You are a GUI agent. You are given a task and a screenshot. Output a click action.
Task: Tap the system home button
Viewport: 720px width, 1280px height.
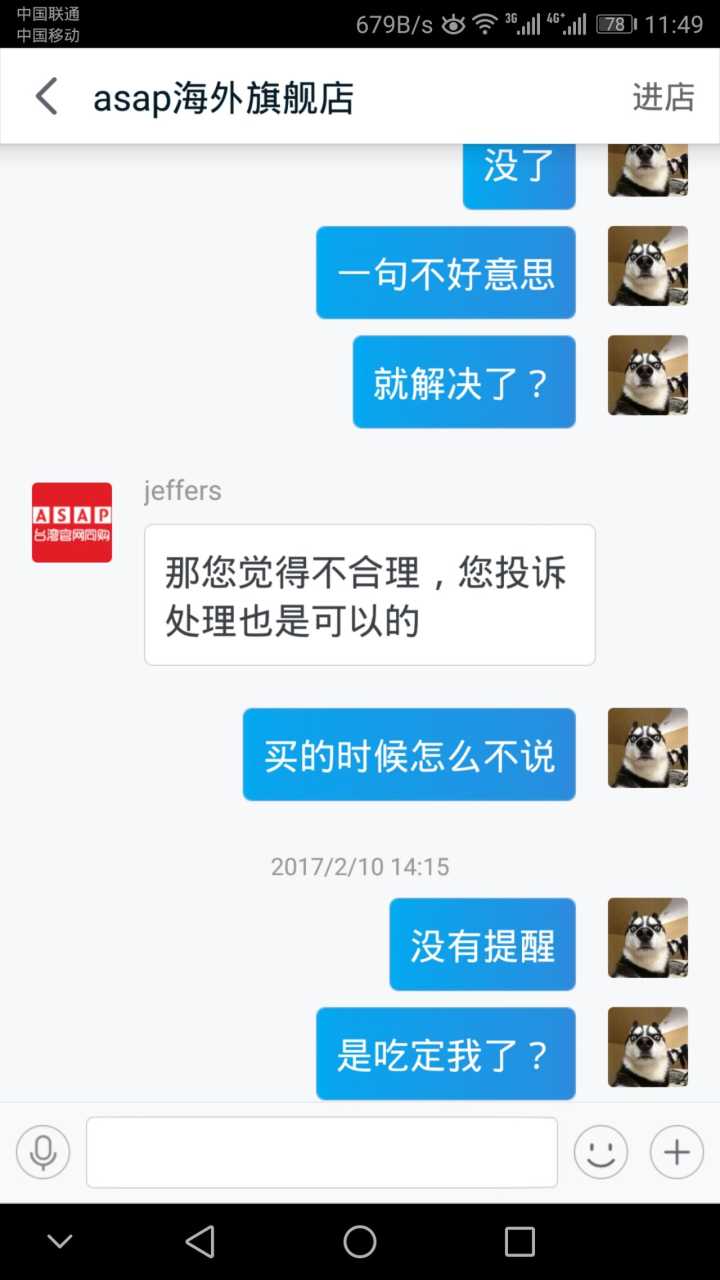(x=360, y=1242)
